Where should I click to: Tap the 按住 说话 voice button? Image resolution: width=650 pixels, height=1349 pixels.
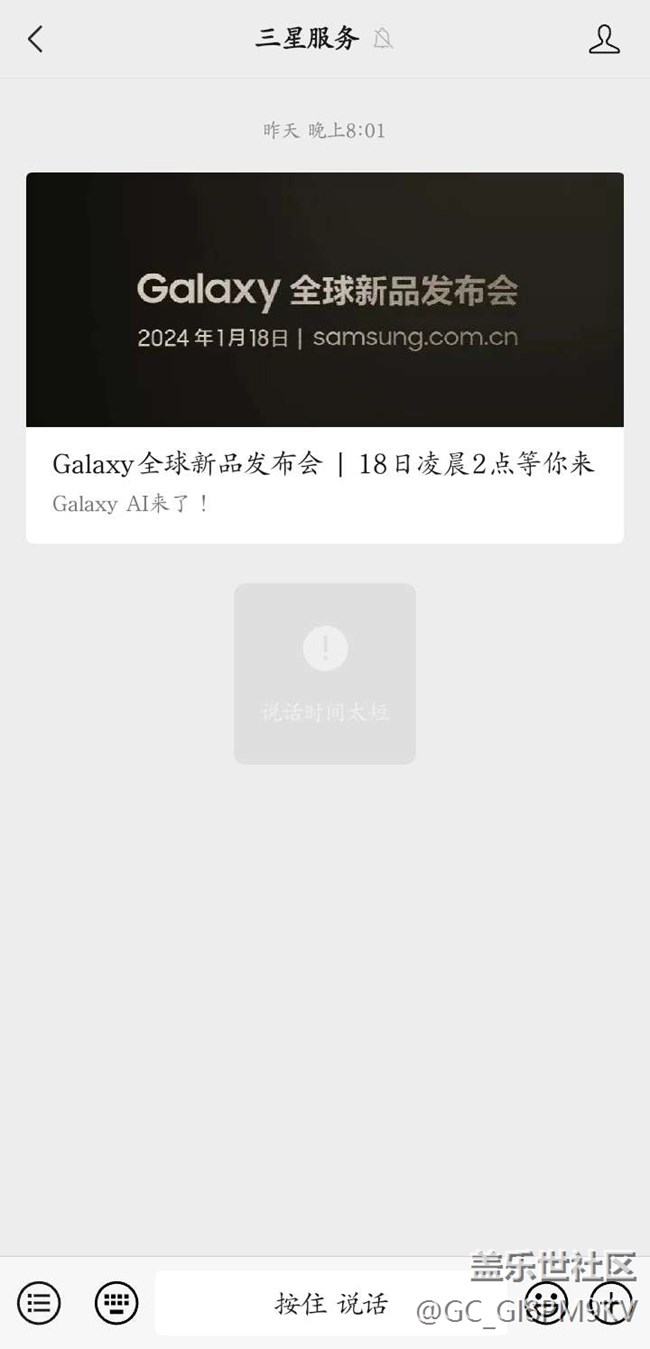tap(331, 1303)
